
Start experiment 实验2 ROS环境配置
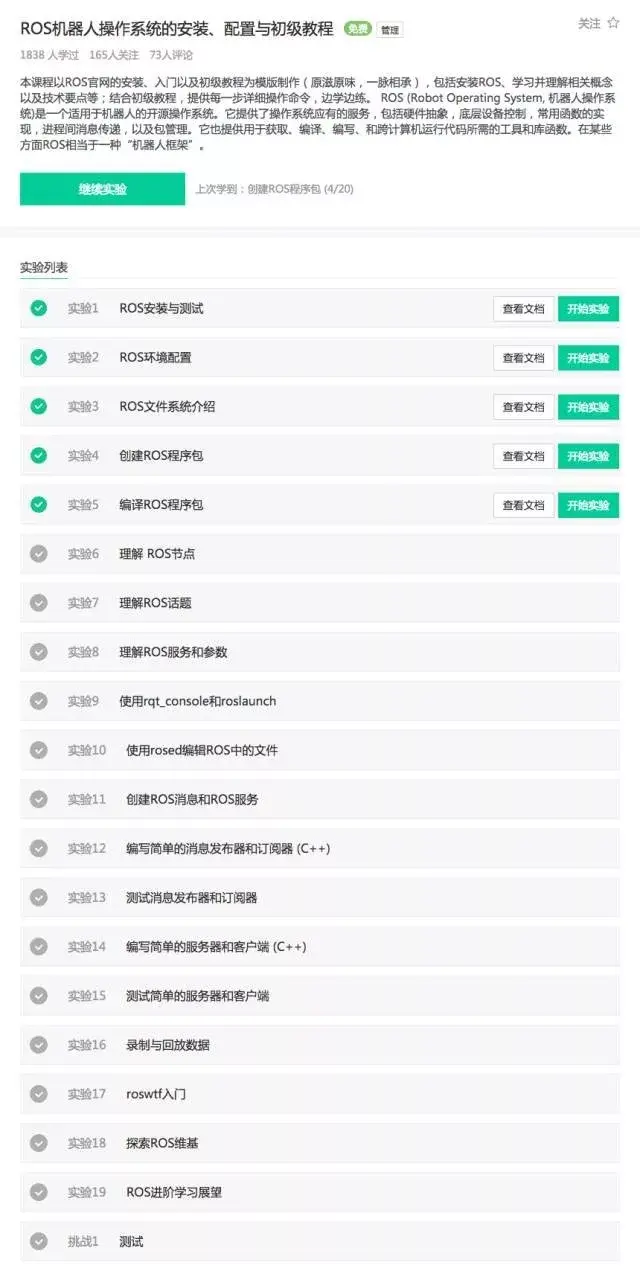588,358
